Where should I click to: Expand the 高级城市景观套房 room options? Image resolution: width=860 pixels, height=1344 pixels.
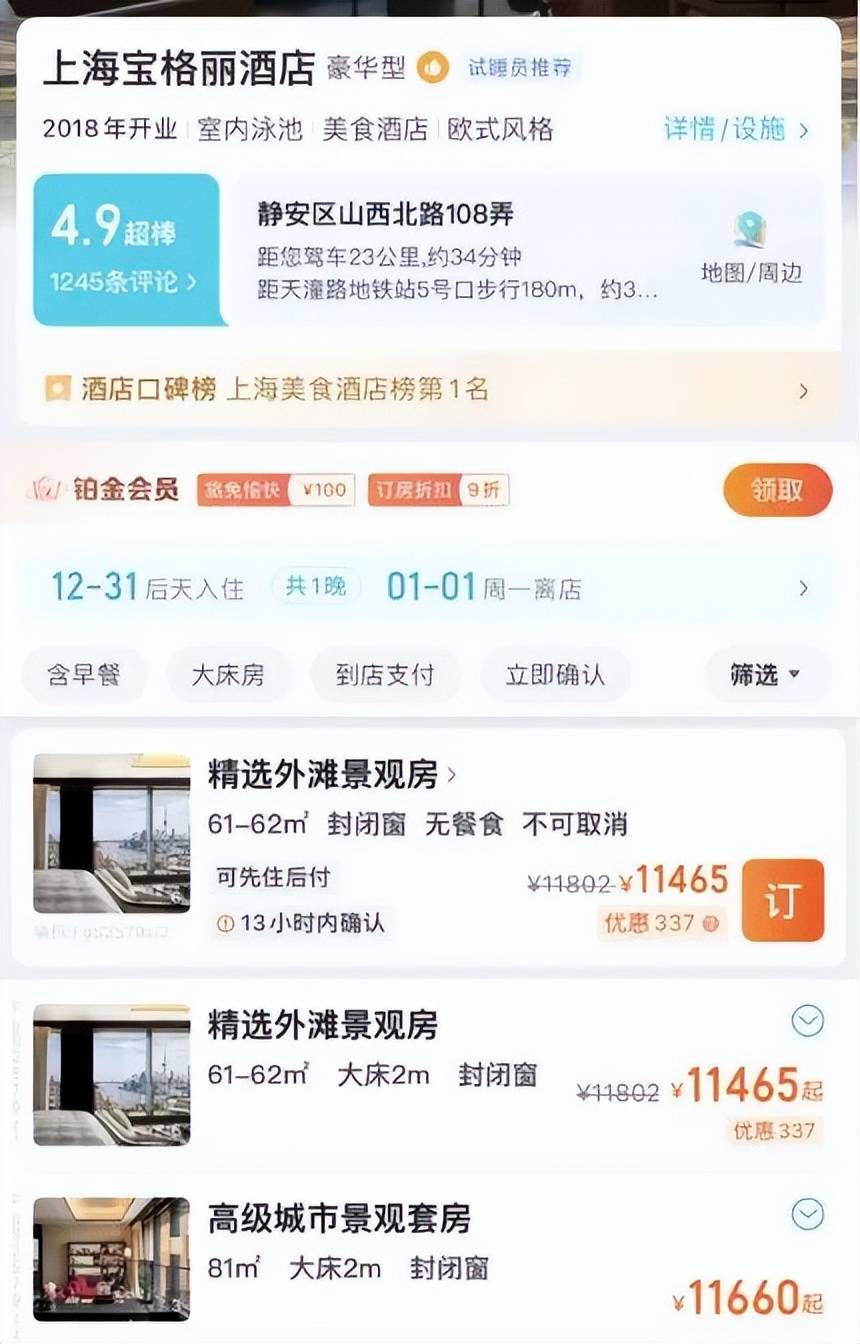(807, 1215)
